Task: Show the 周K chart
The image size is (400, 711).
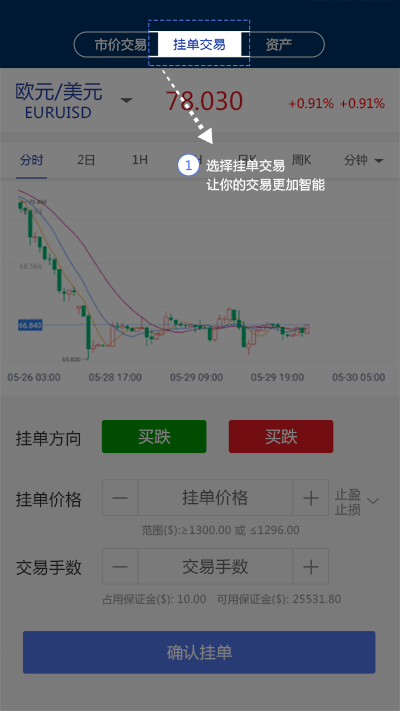Action: 301,161
